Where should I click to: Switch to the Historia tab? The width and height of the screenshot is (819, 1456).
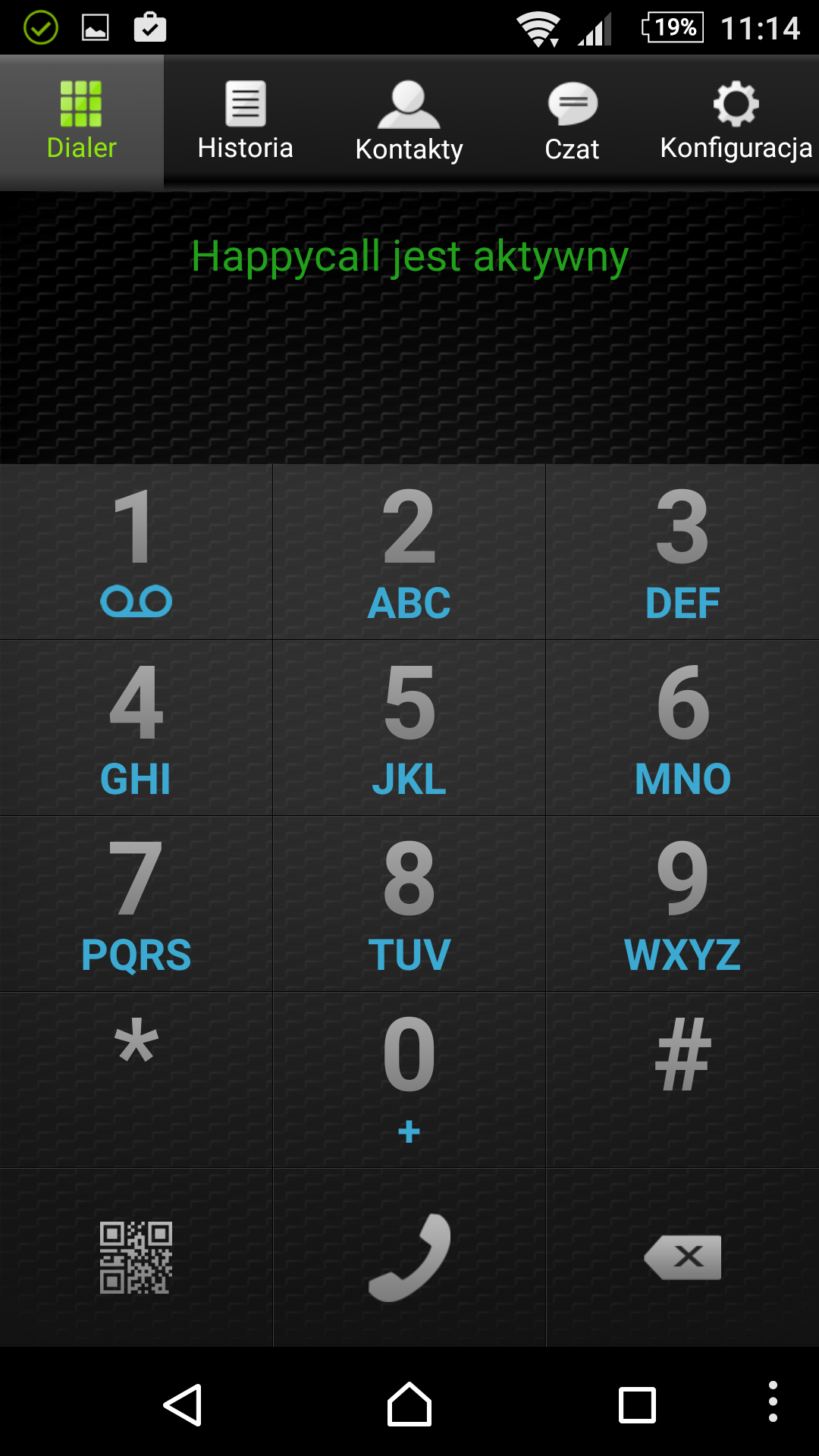(x=245, y=121)
